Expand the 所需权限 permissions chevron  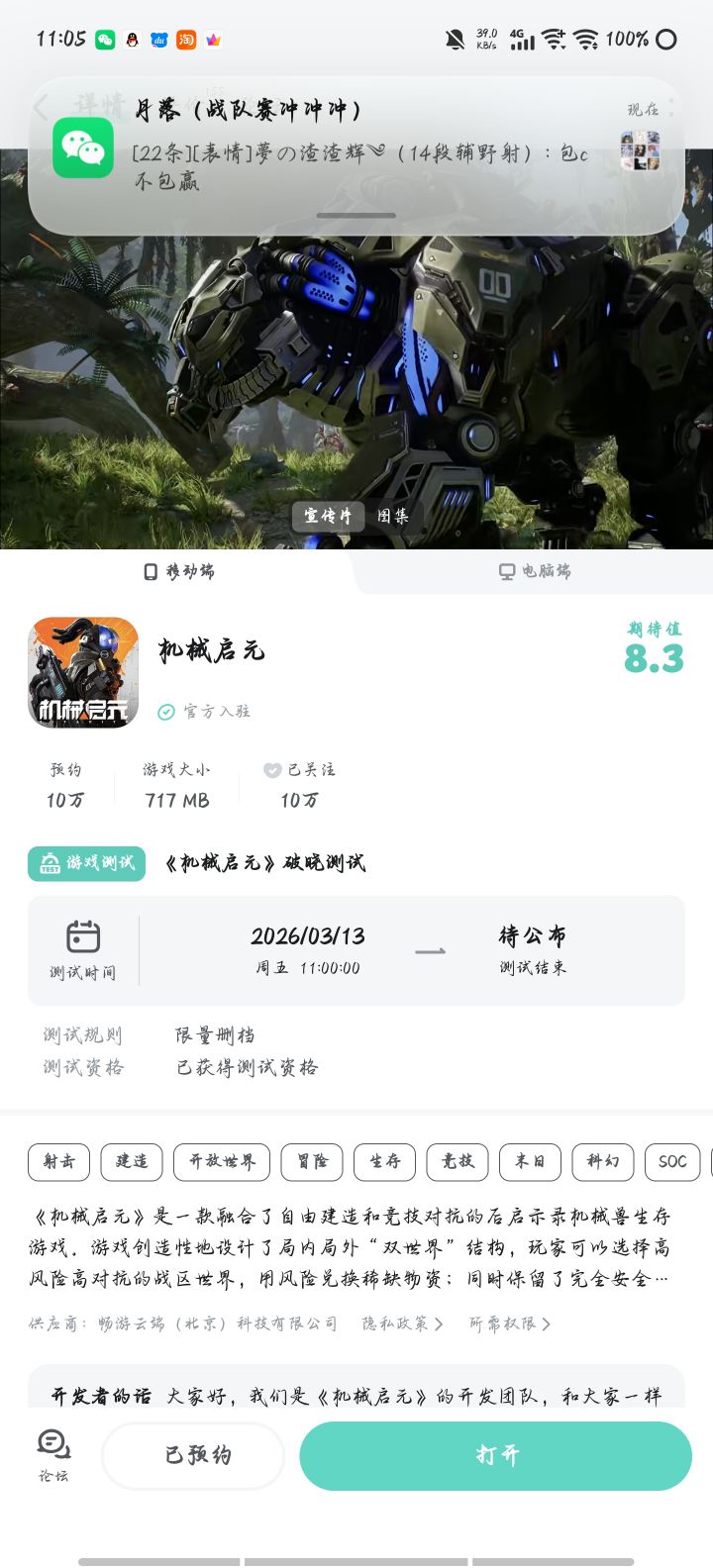[x=545, y=1323]
